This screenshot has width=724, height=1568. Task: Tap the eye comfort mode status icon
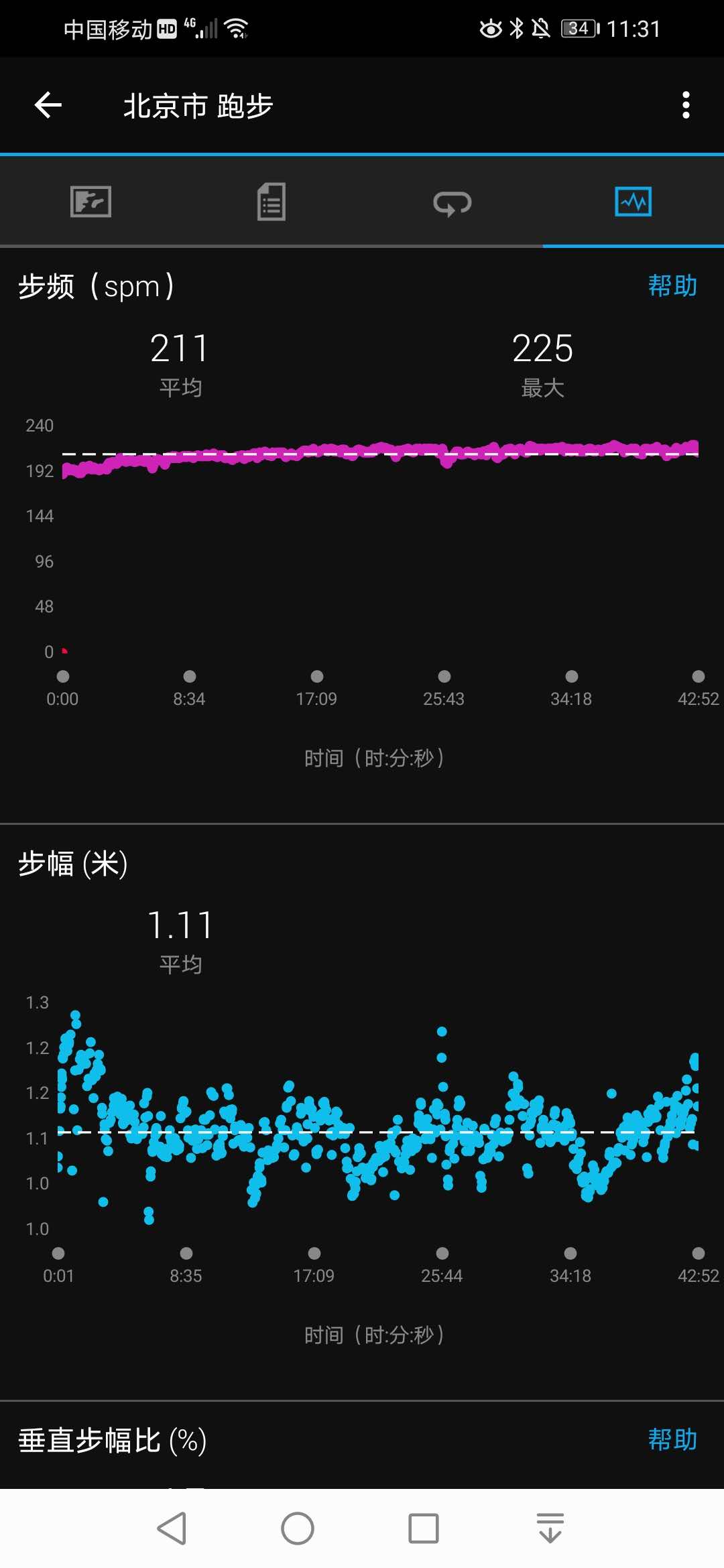tap(490, 28)
